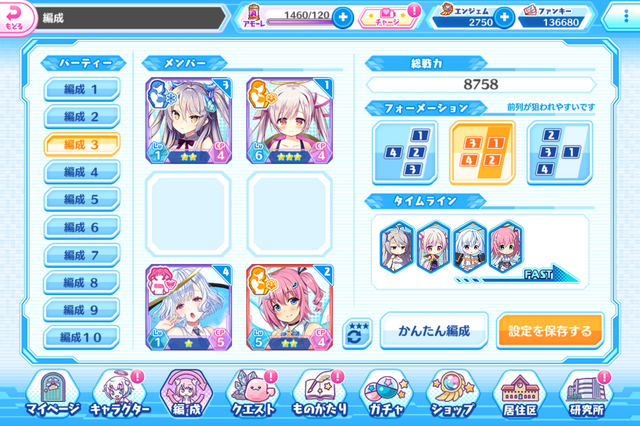Screen dimensions: 640x426
Task: Select party 編成 10
Action: tap(81, 337)
